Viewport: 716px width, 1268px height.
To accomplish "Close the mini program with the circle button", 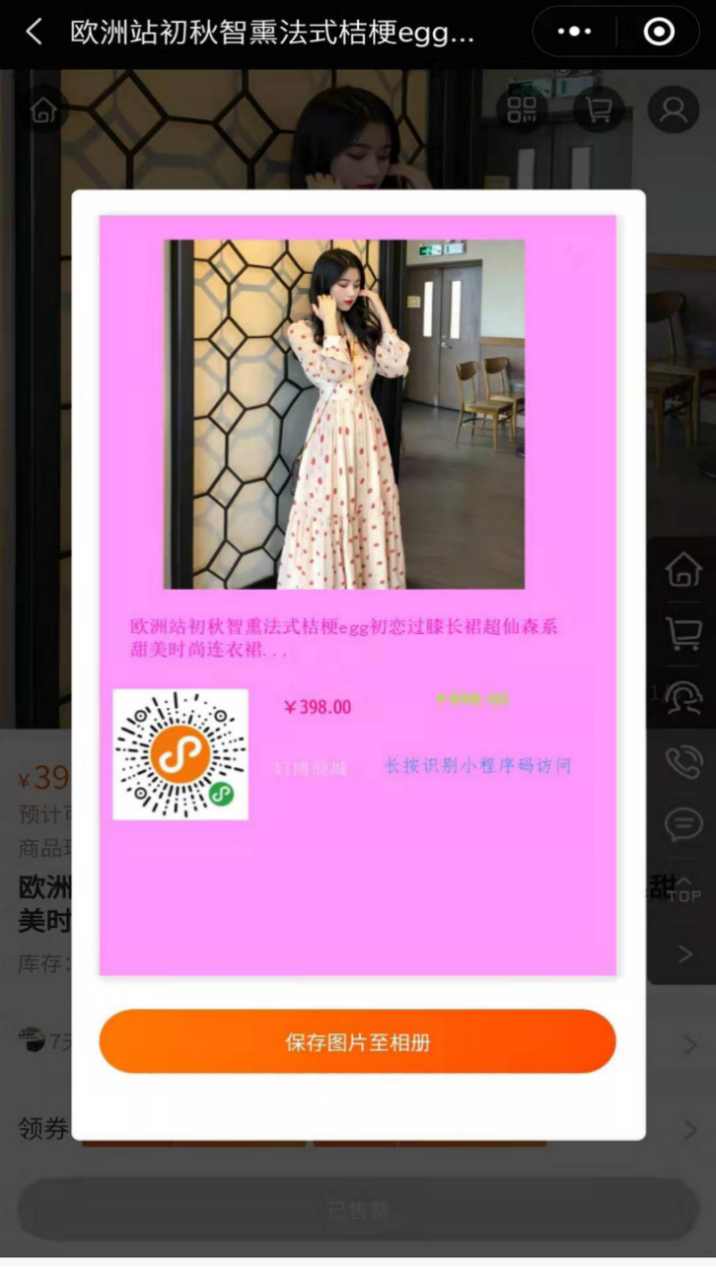I will (x=659, y=32).
